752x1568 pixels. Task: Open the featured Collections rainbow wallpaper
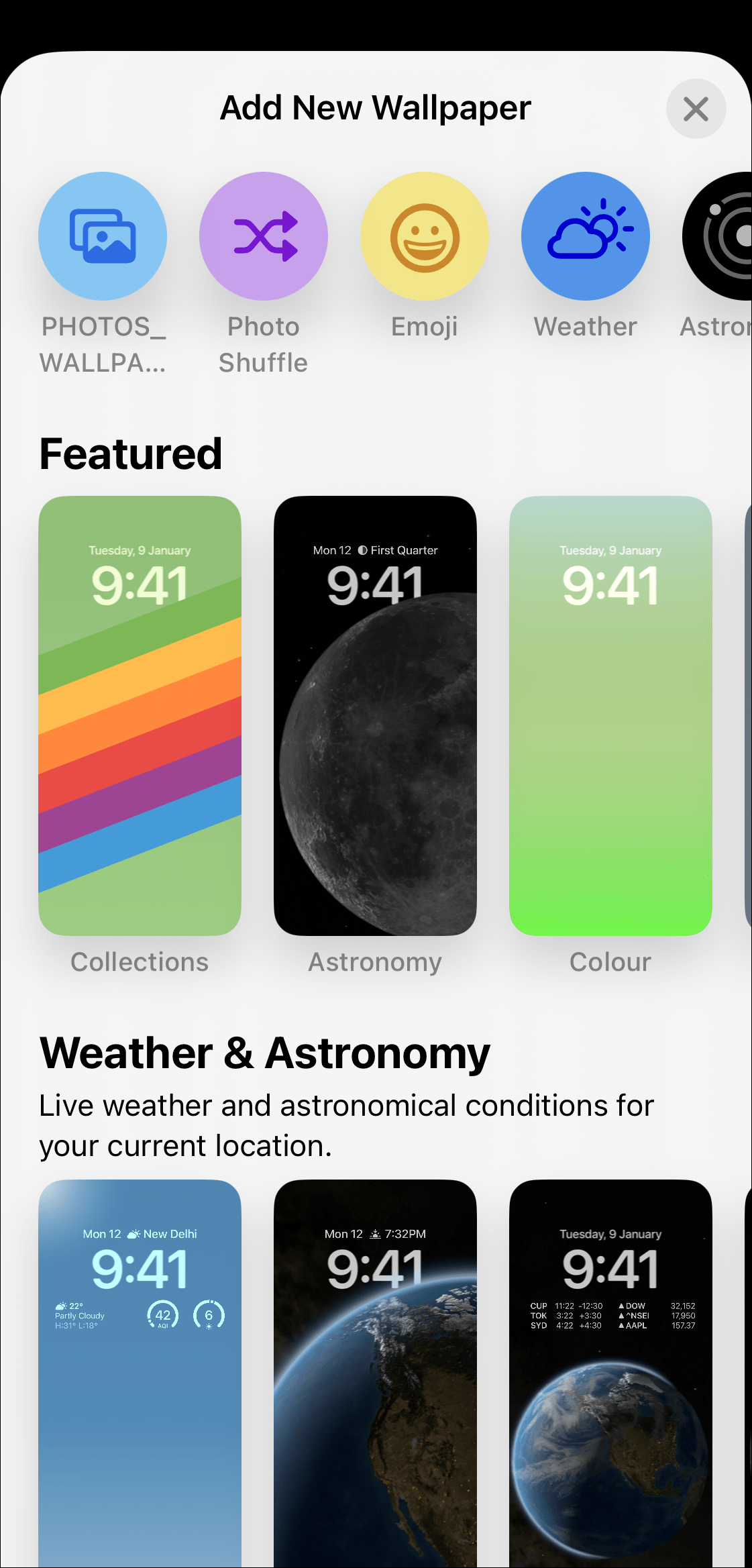tap(140, 715)
